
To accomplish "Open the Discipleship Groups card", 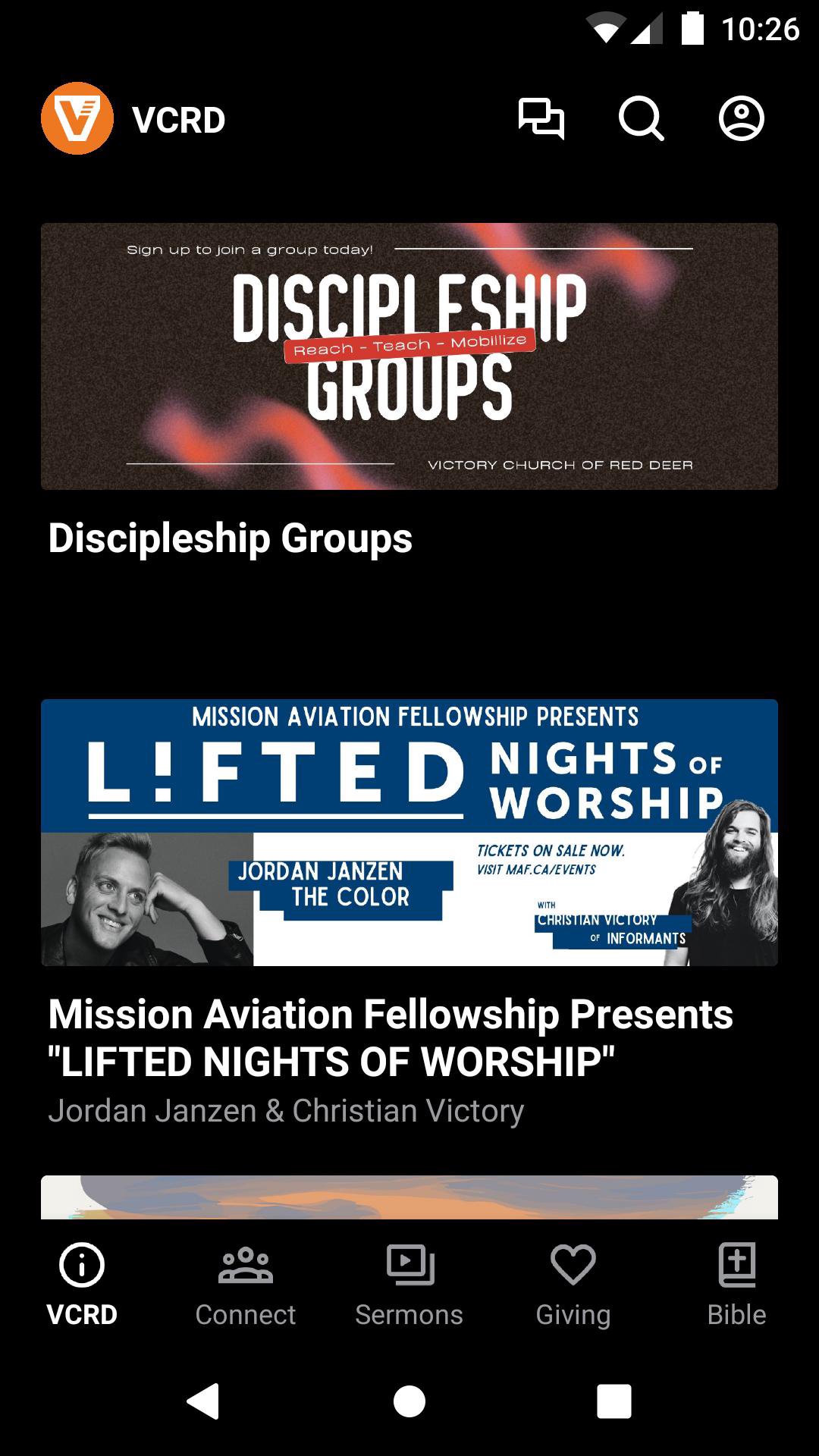I will (409, 356).
